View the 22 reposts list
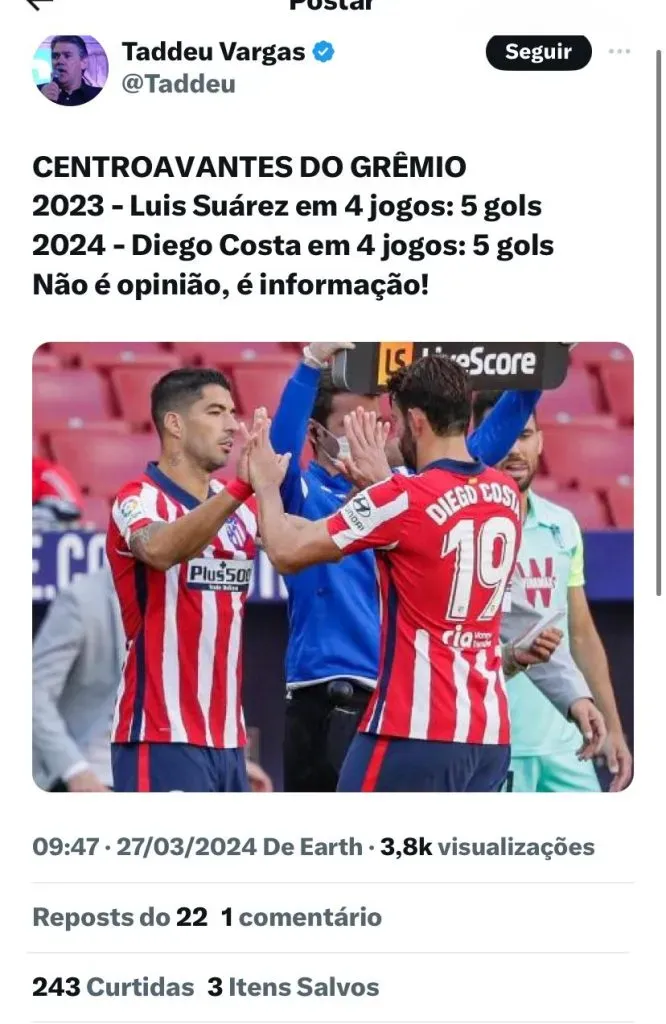Screen dimensions: 666x1024 point(120,917)
